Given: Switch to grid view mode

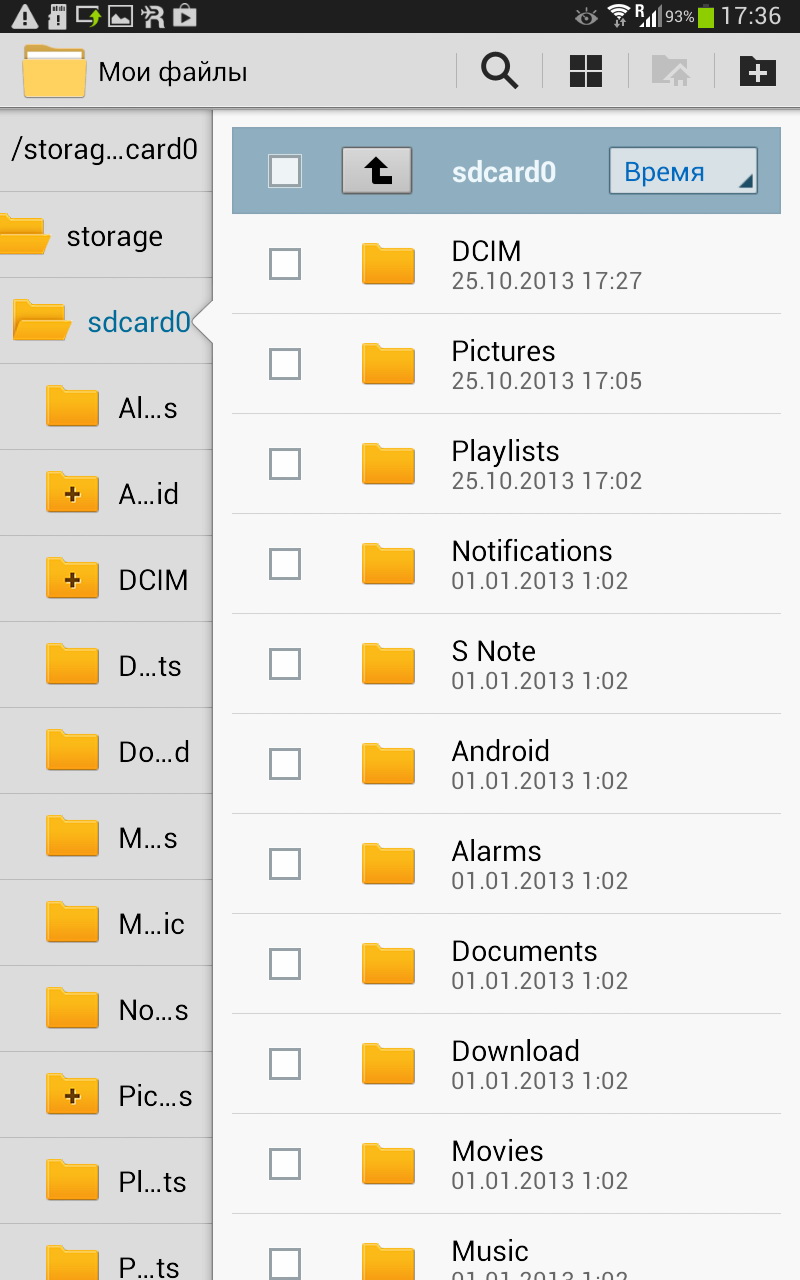Looking at the screenshot, I should pyautogui.click(x=586, y=71).
